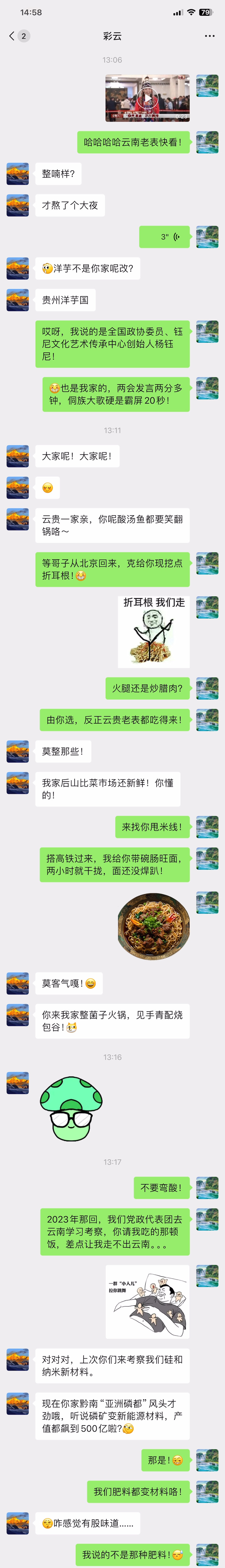
Task: Open the 小人儿 meme image
Action: (147, 1301)
